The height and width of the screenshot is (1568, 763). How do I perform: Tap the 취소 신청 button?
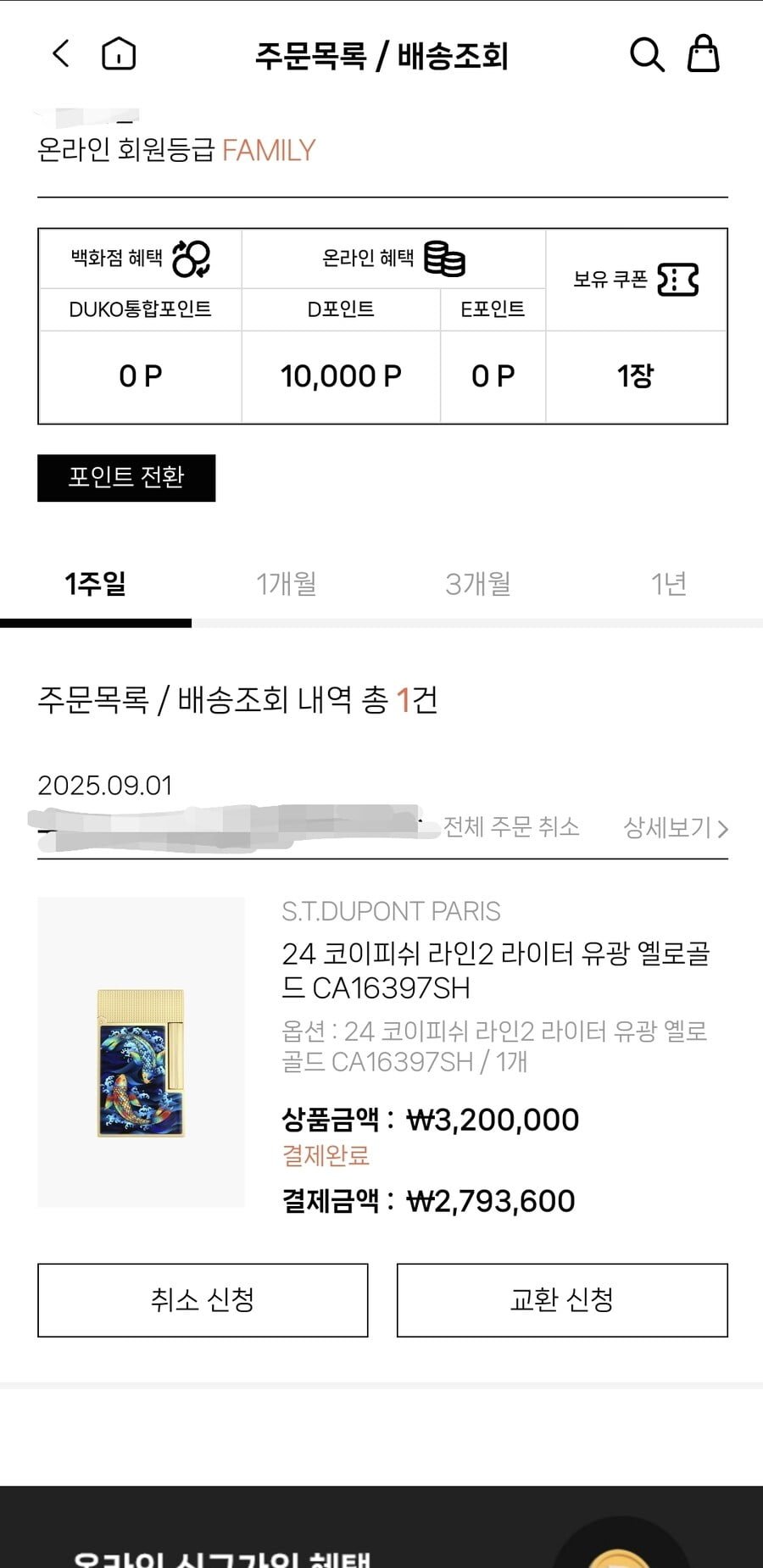203,1300
